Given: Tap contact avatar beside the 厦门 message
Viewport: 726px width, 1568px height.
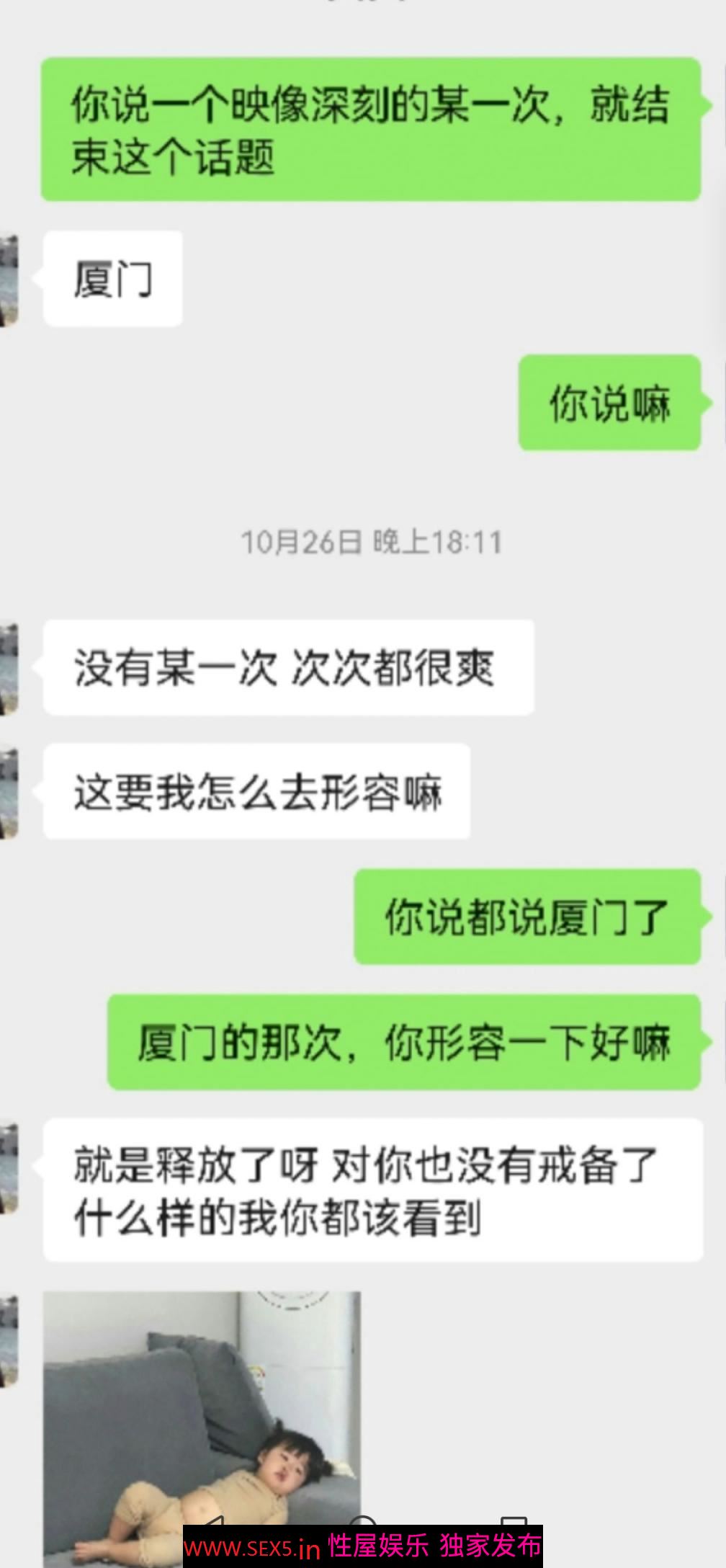Looking at the screenshot, I should [x=9, y=280].
